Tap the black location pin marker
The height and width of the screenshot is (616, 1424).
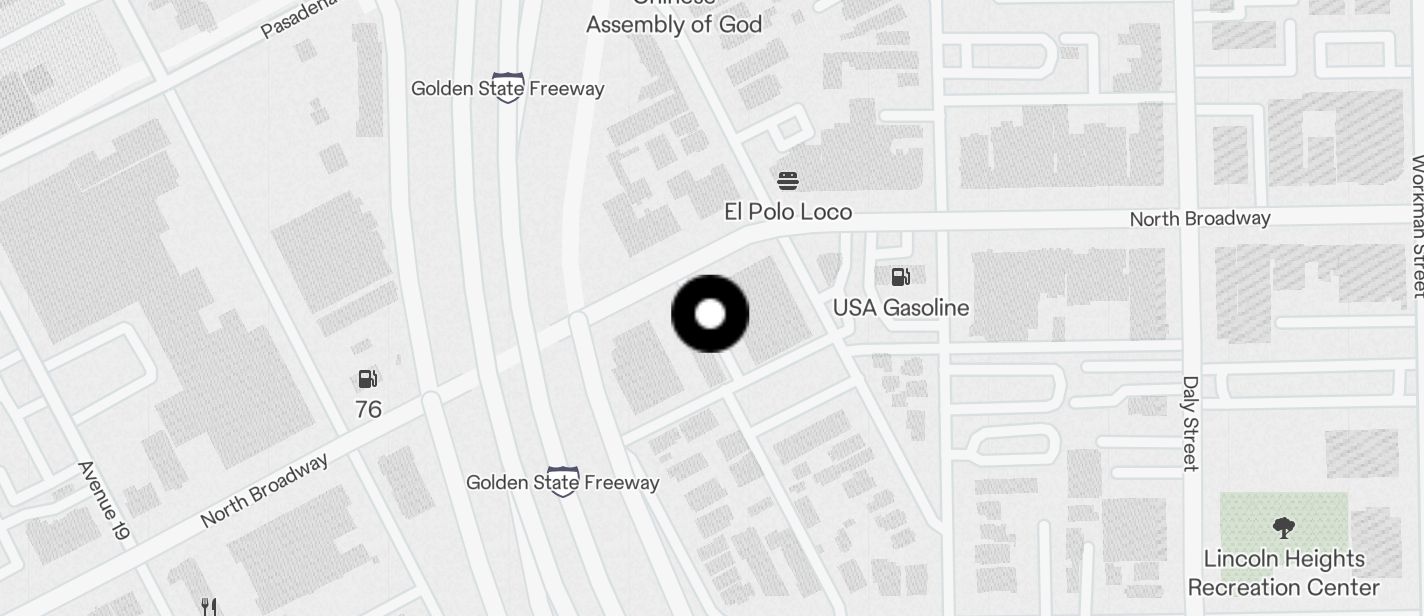click(x=710, y=314)
